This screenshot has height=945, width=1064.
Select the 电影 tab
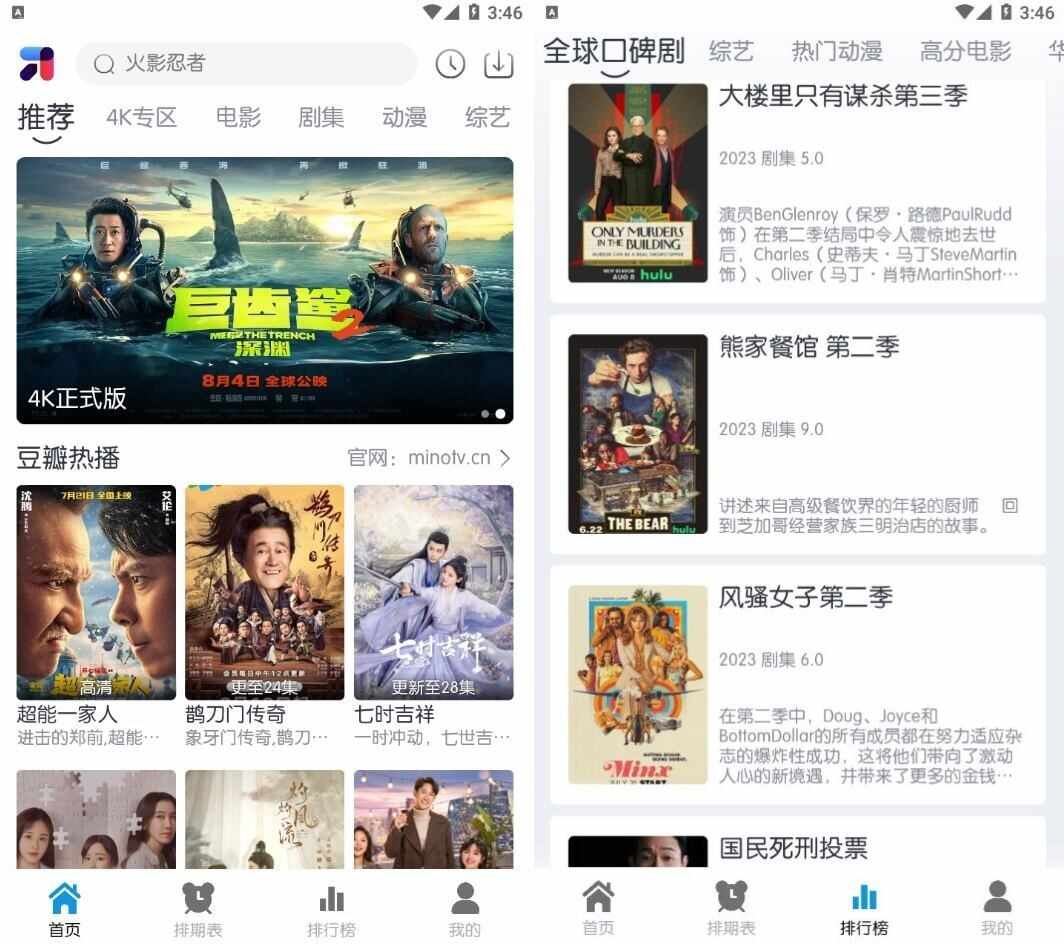[238, 118]
